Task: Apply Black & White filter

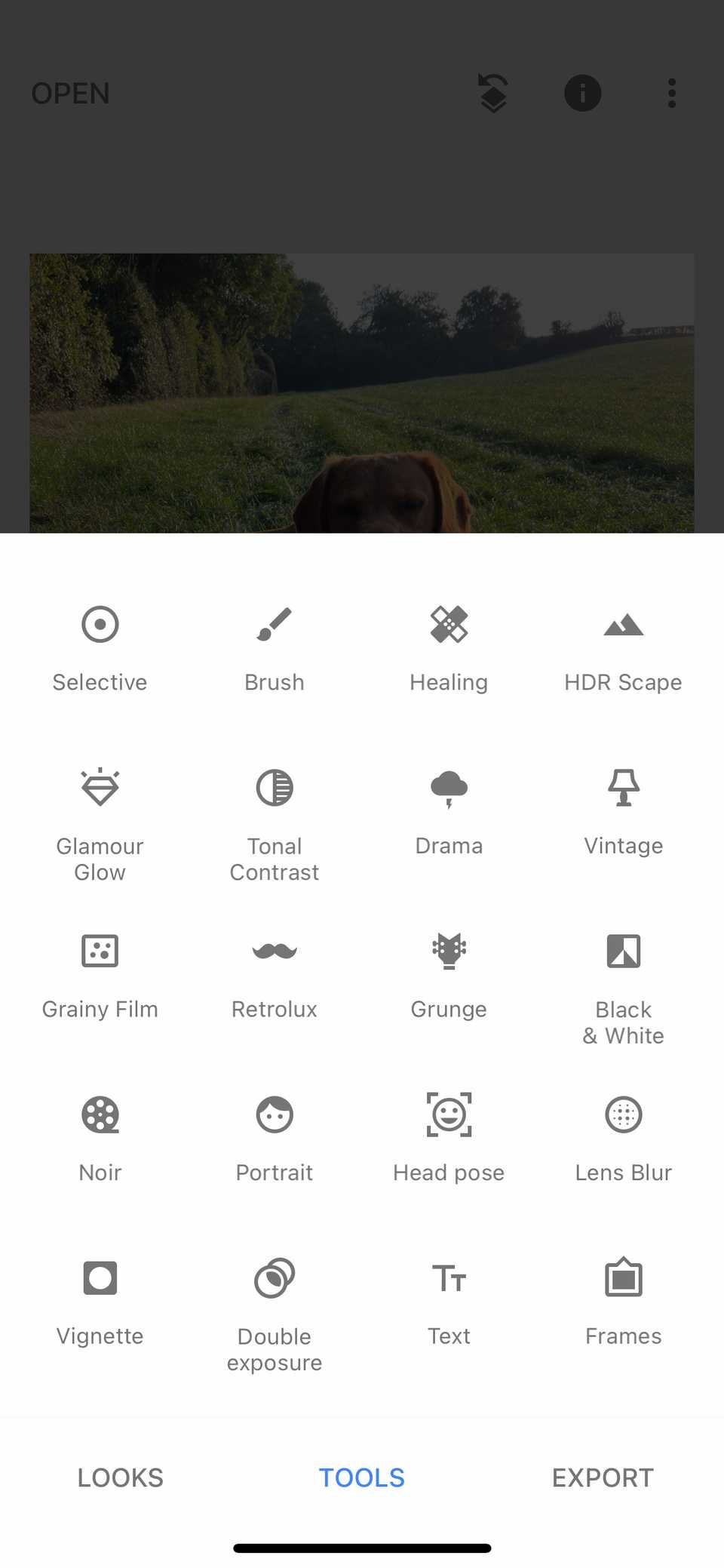Action: [x=623, y=986]
